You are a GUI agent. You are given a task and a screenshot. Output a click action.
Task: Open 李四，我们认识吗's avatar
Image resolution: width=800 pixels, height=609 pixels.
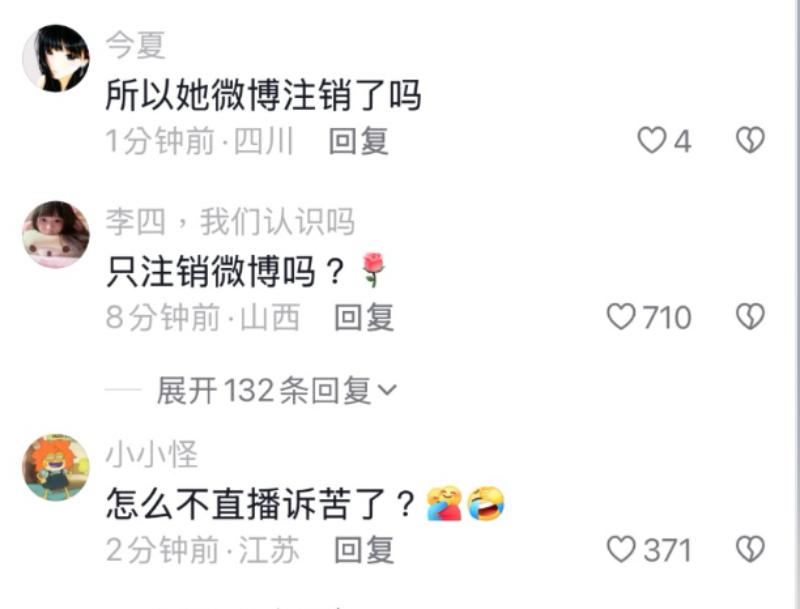point(56,234)
